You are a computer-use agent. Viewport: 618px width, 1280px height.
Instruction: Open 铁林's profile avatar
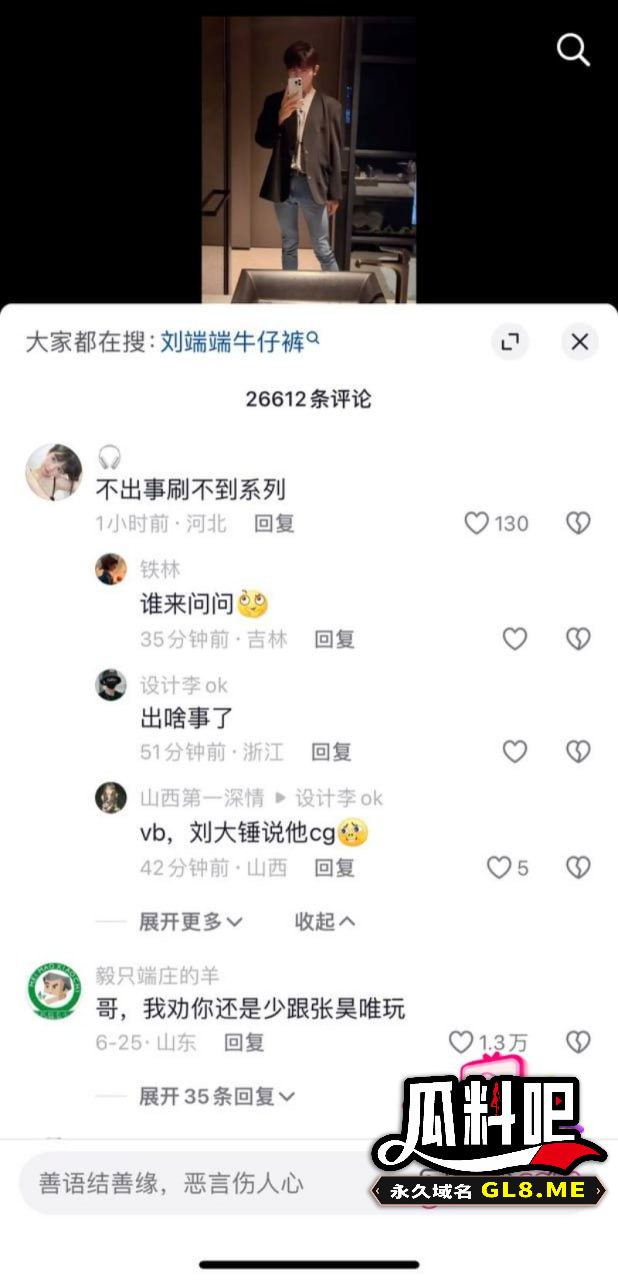(x=111, y=569)
